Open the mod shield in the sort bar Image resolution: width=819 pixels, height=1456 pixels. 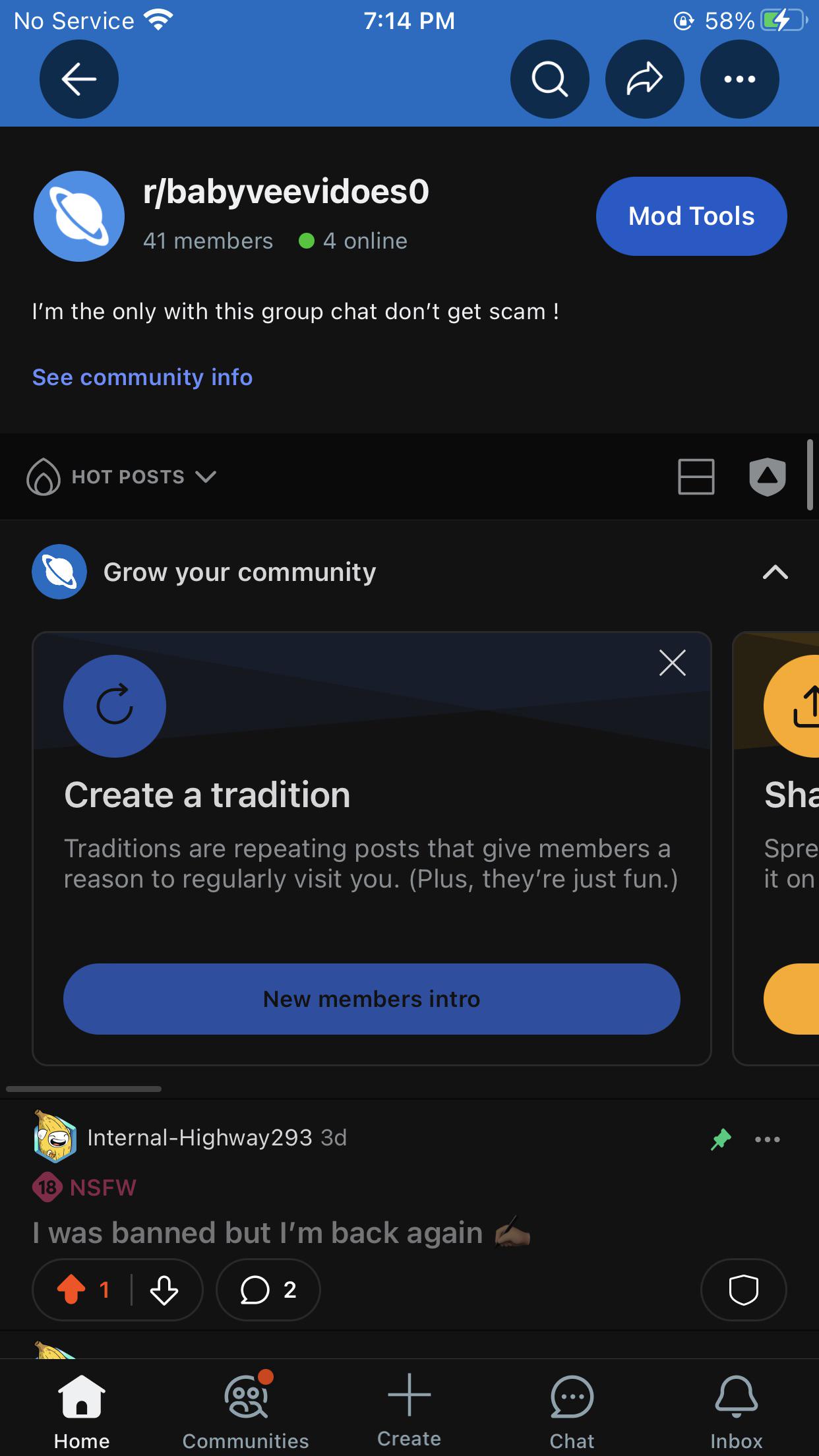[x=767, y=477]
